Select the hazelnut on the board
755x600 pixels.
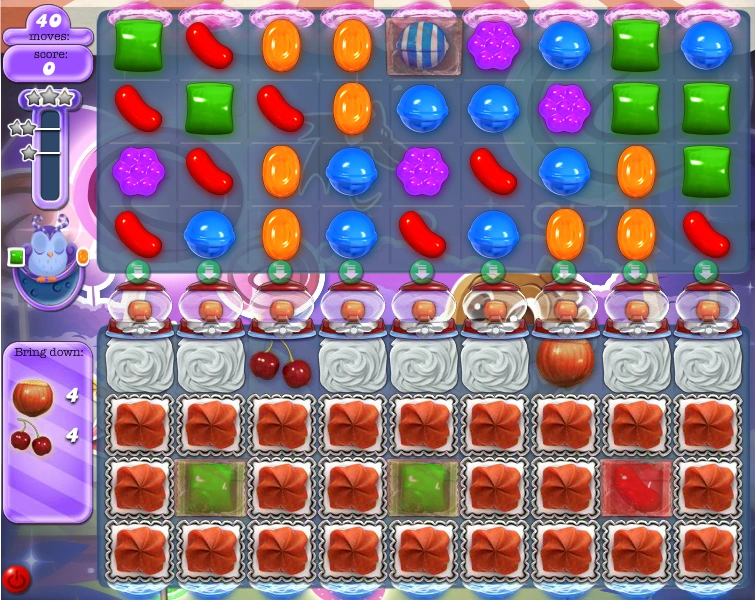[565, 361]
